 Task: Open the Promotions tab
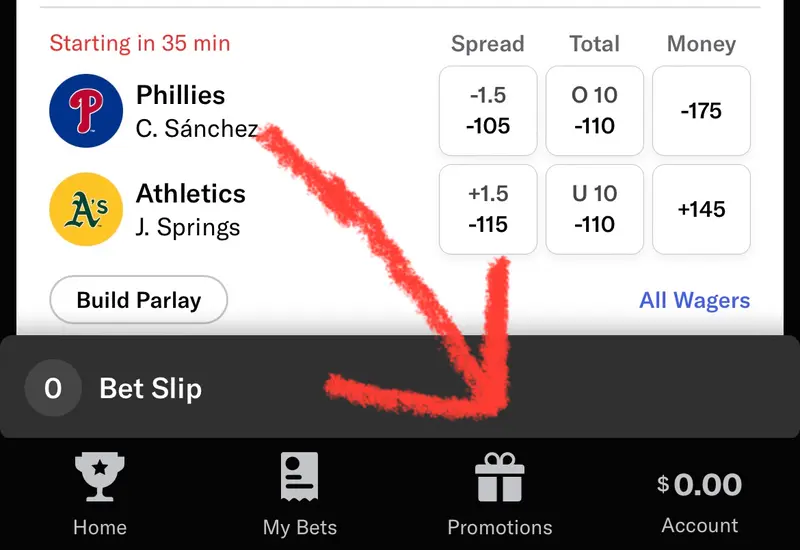tap(500, 496)
